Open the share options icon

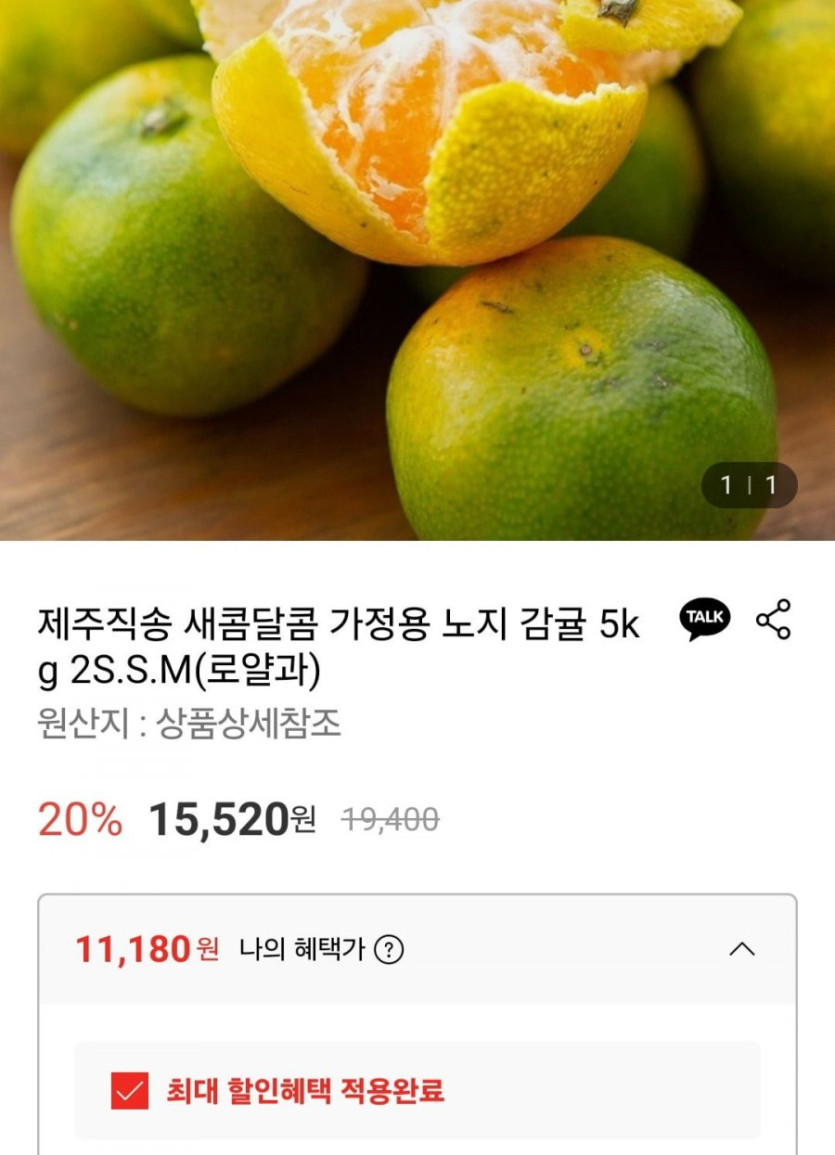pos(773,619)
